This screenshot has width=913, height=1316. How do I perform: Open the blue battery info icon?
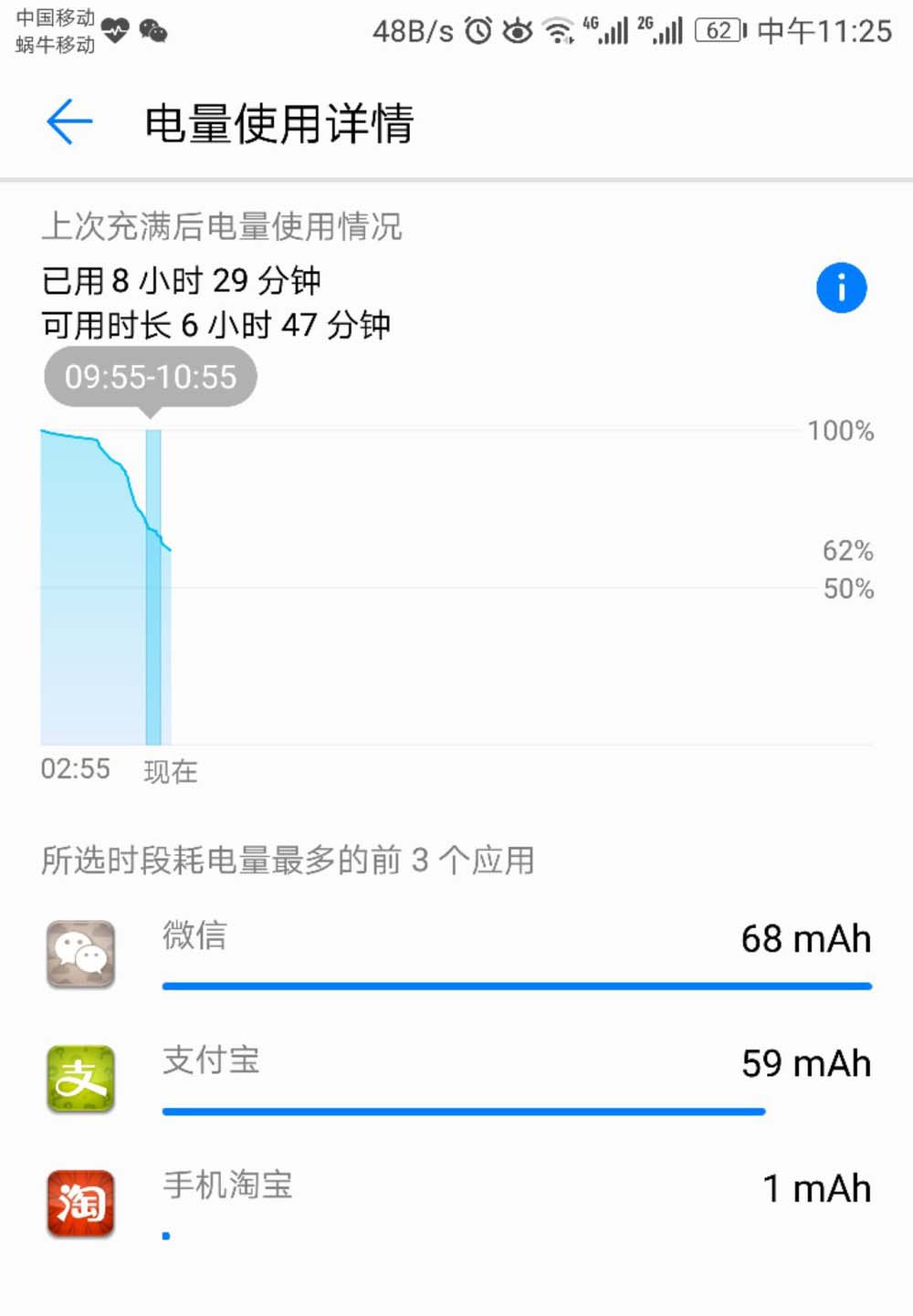(841, 288)
